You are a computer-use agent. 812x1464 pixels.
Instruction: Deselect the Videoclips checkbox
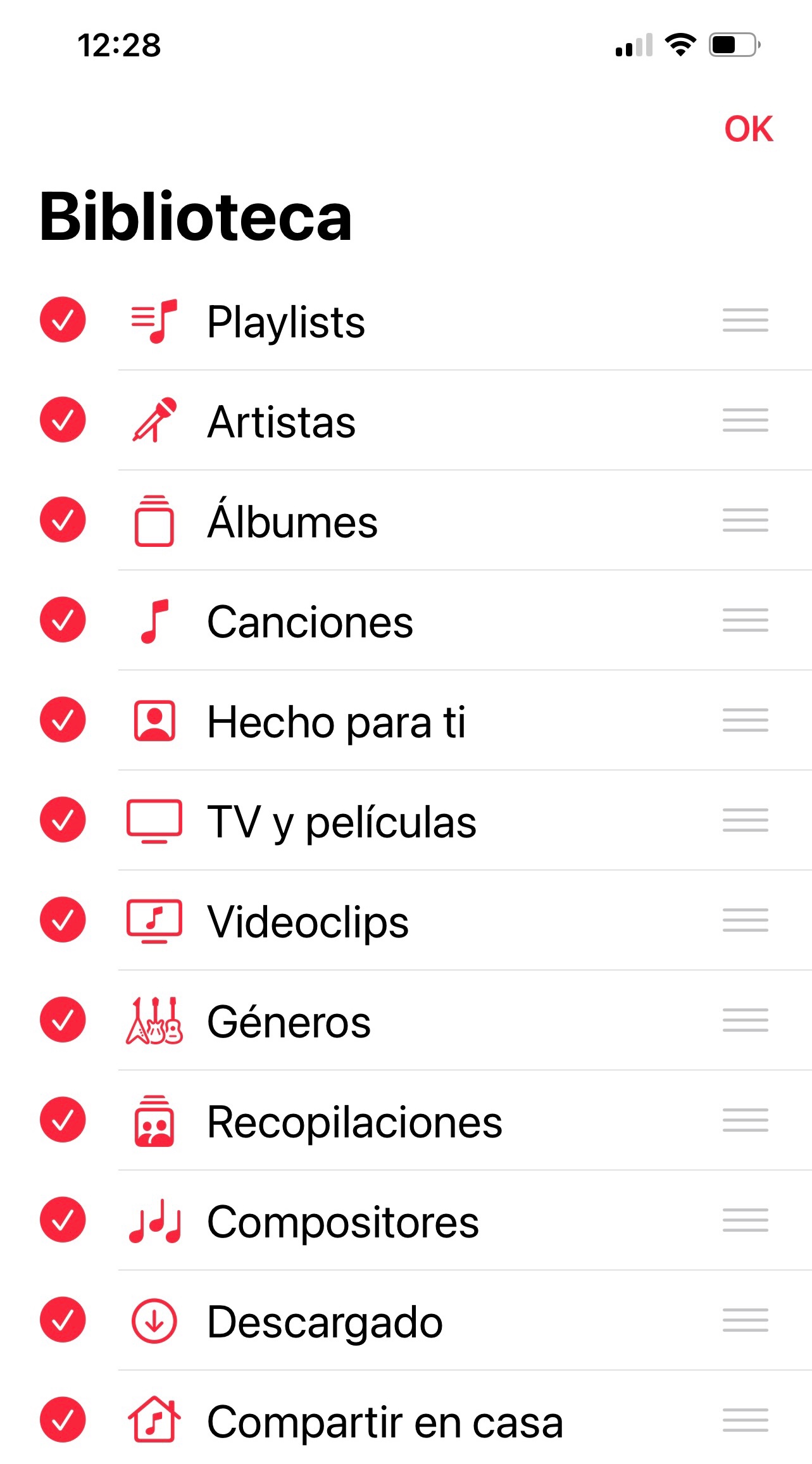click(63, 920)
